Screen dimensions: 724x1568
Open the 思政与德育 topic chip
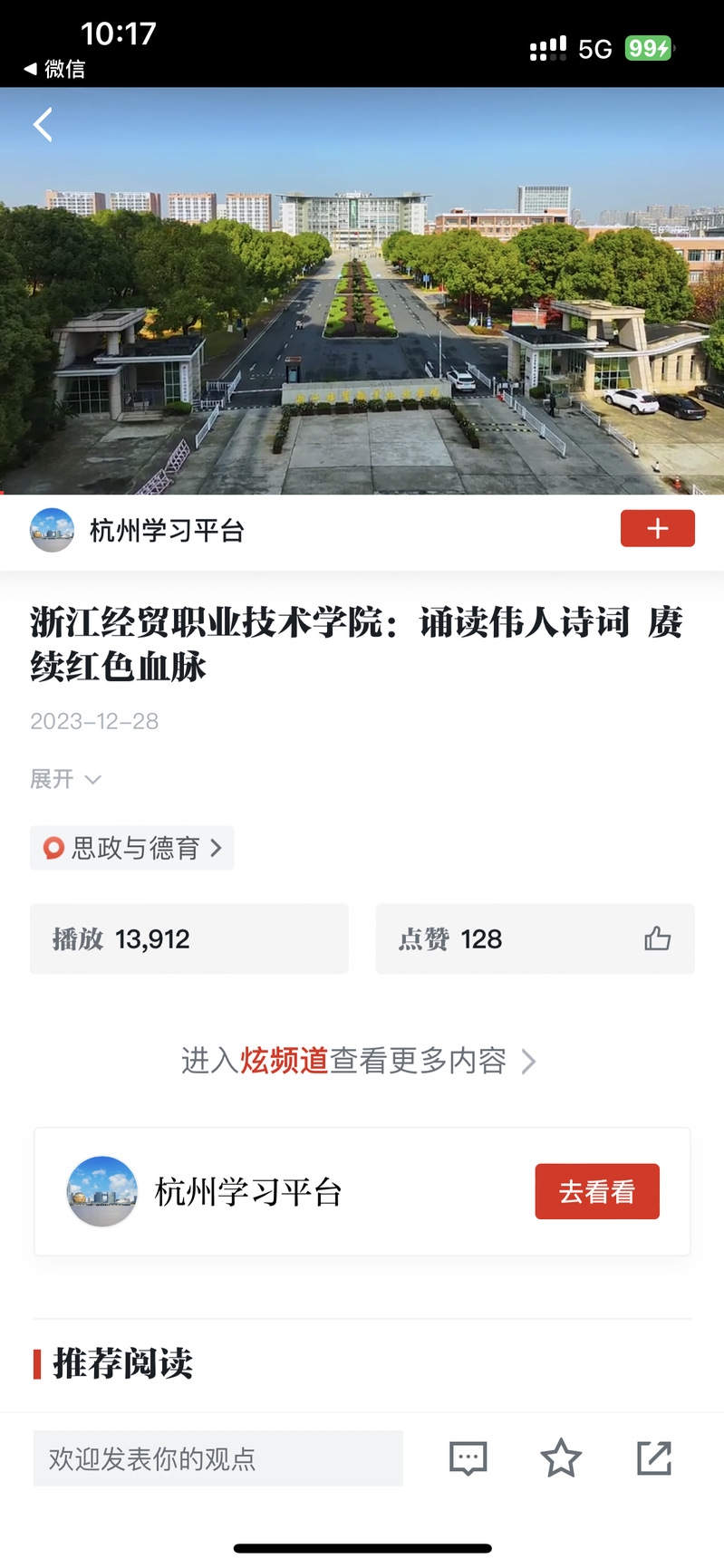(x=132, y=848)
